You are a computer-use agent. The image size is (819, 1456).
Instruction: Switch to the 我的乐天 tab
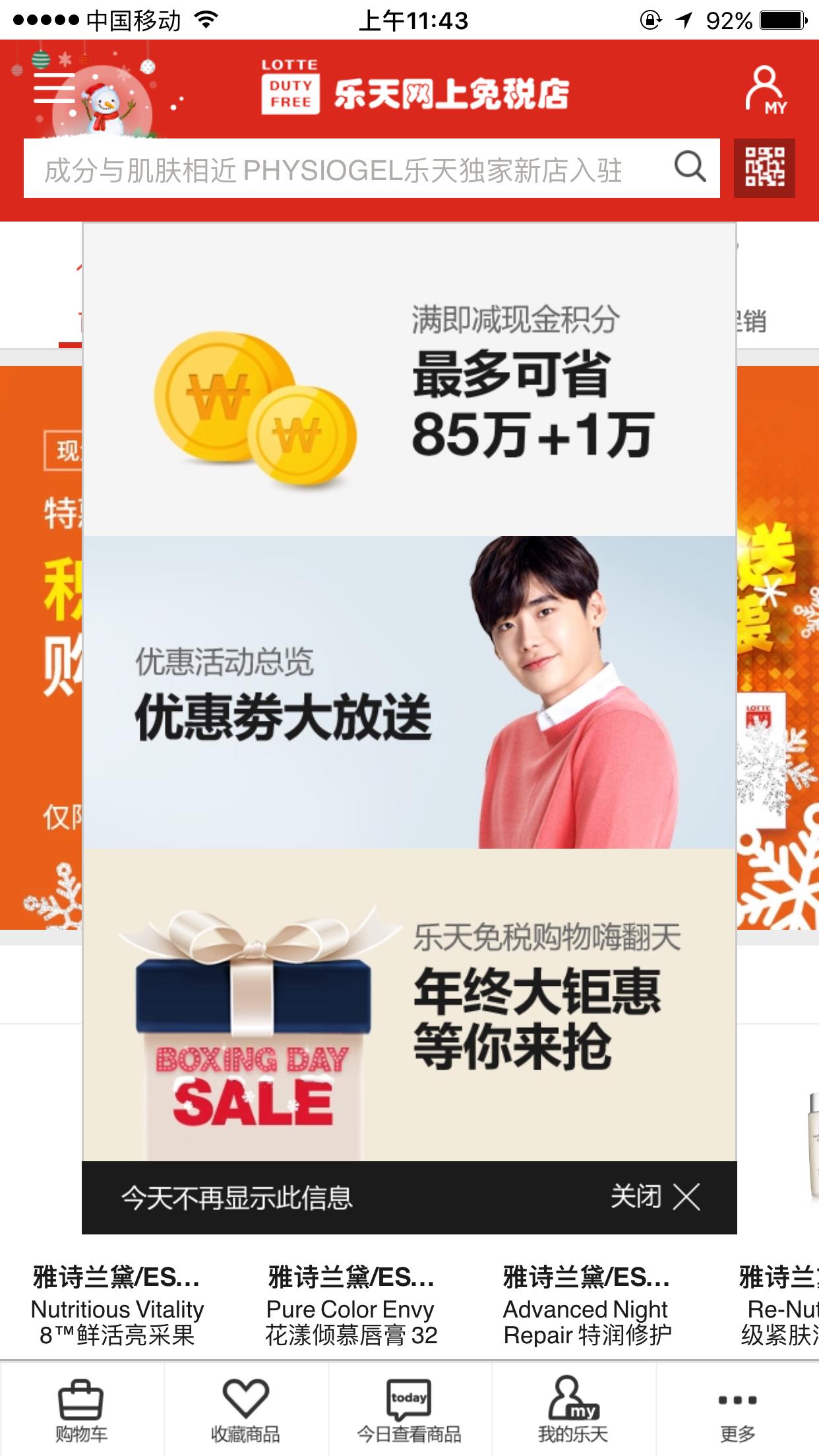(x=573, y=1409)
